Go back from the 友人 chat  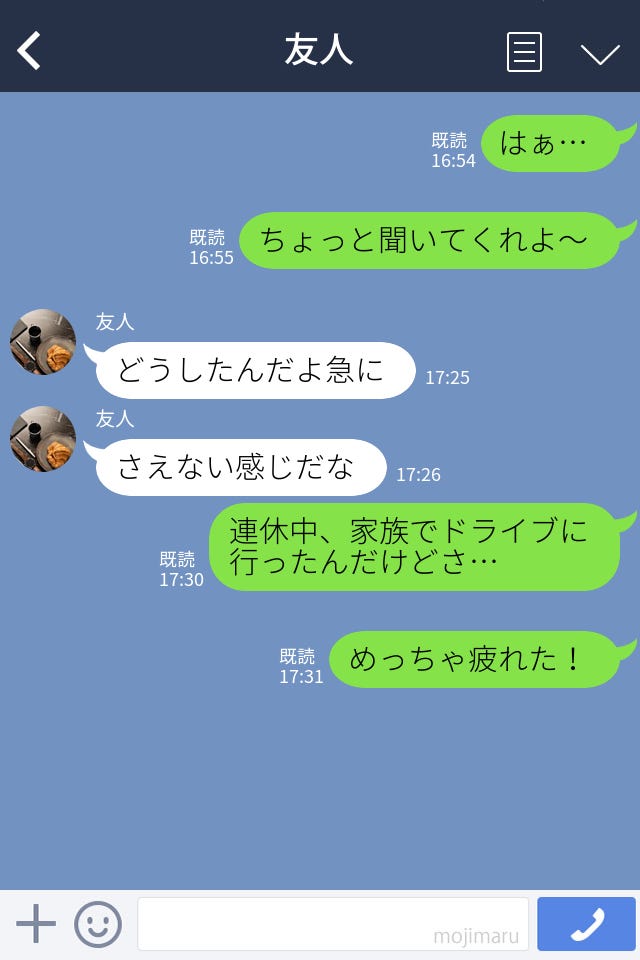pyautogui.click(x=30, y=51)
